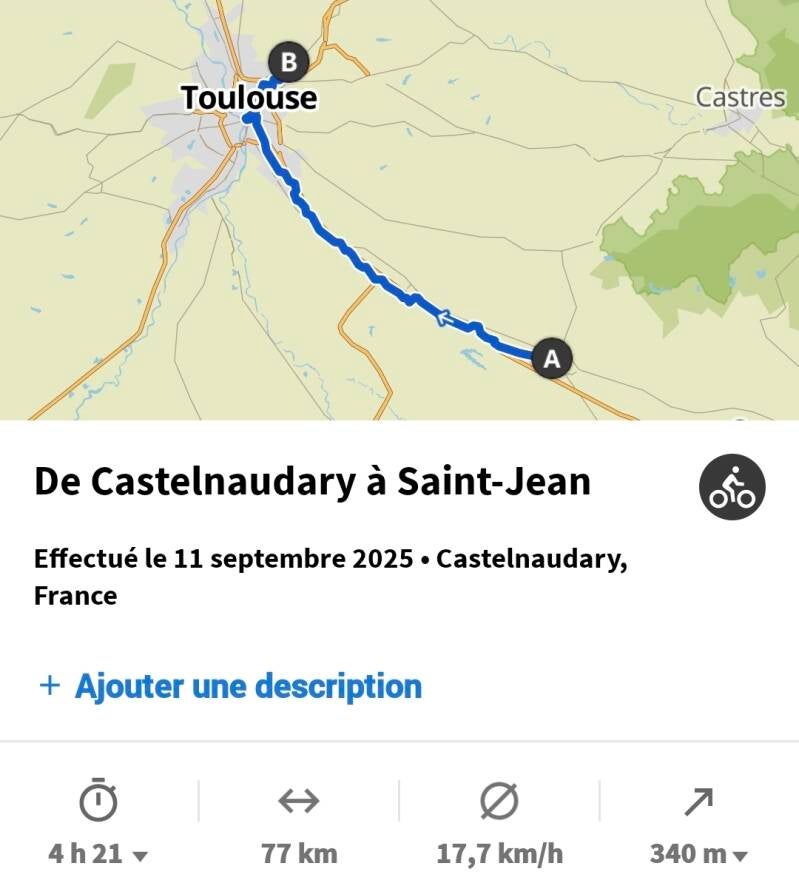Open the route map preview
Viewport: 799px width, 886px height.
[400, 210]
